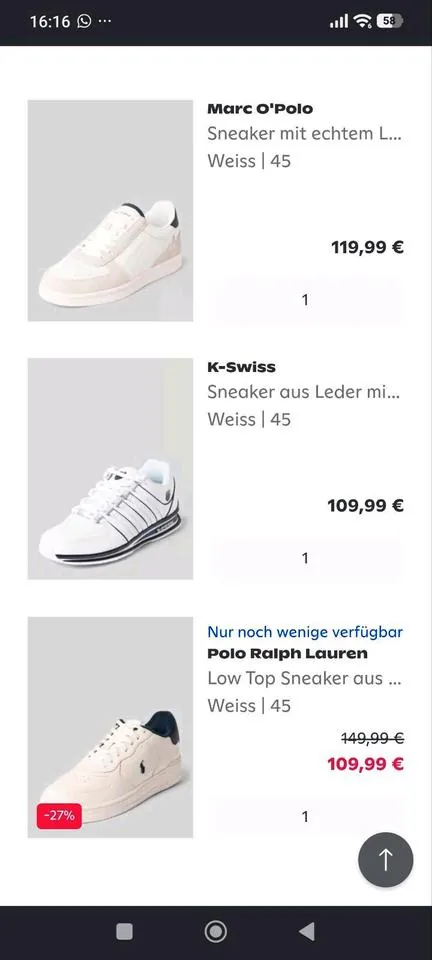Change quantity of the Polo Ralph Lauren sneaker
432x960 pixels.
(x=305, y=817)
